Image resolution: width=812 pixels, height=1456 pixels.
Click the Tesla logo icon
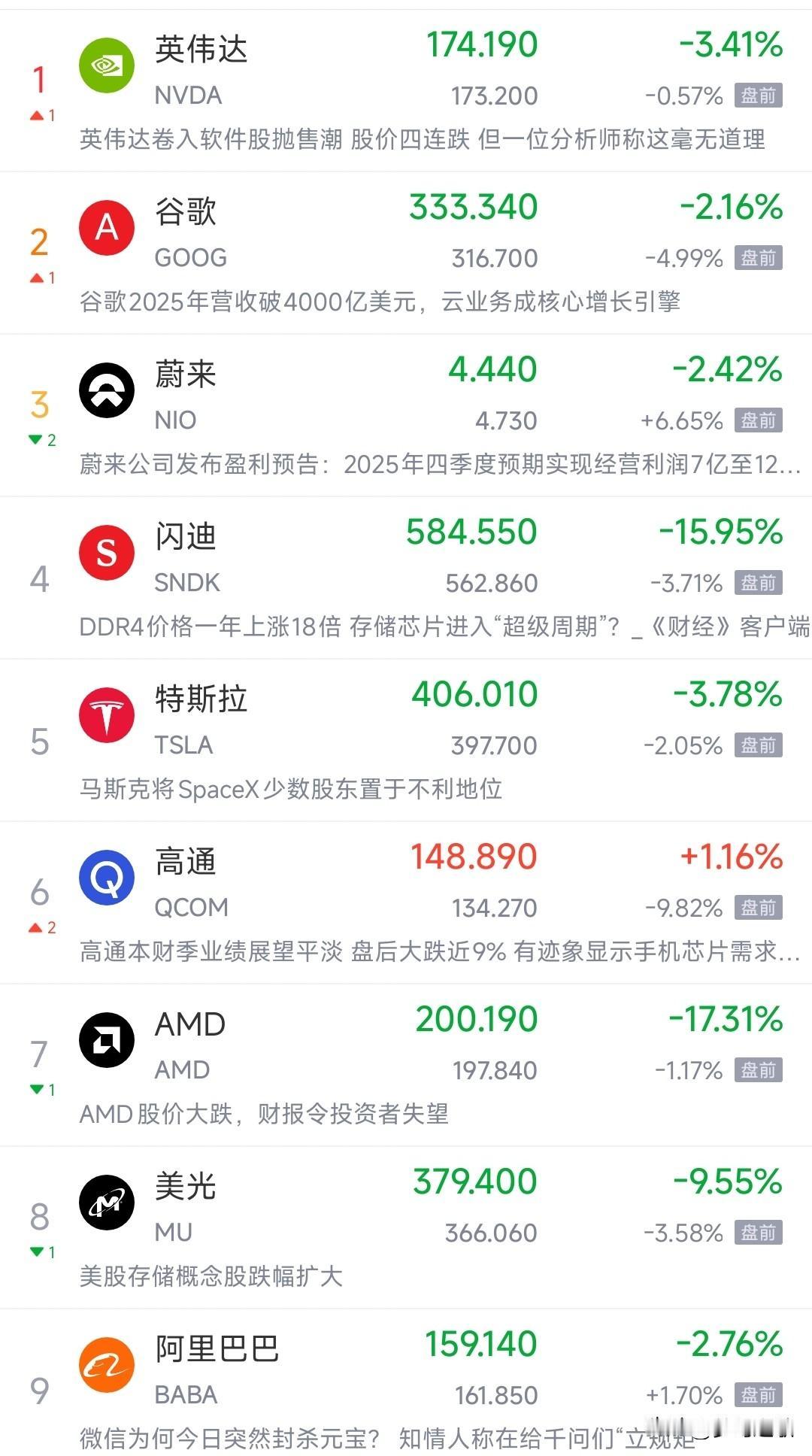click(x=108, y=714)
